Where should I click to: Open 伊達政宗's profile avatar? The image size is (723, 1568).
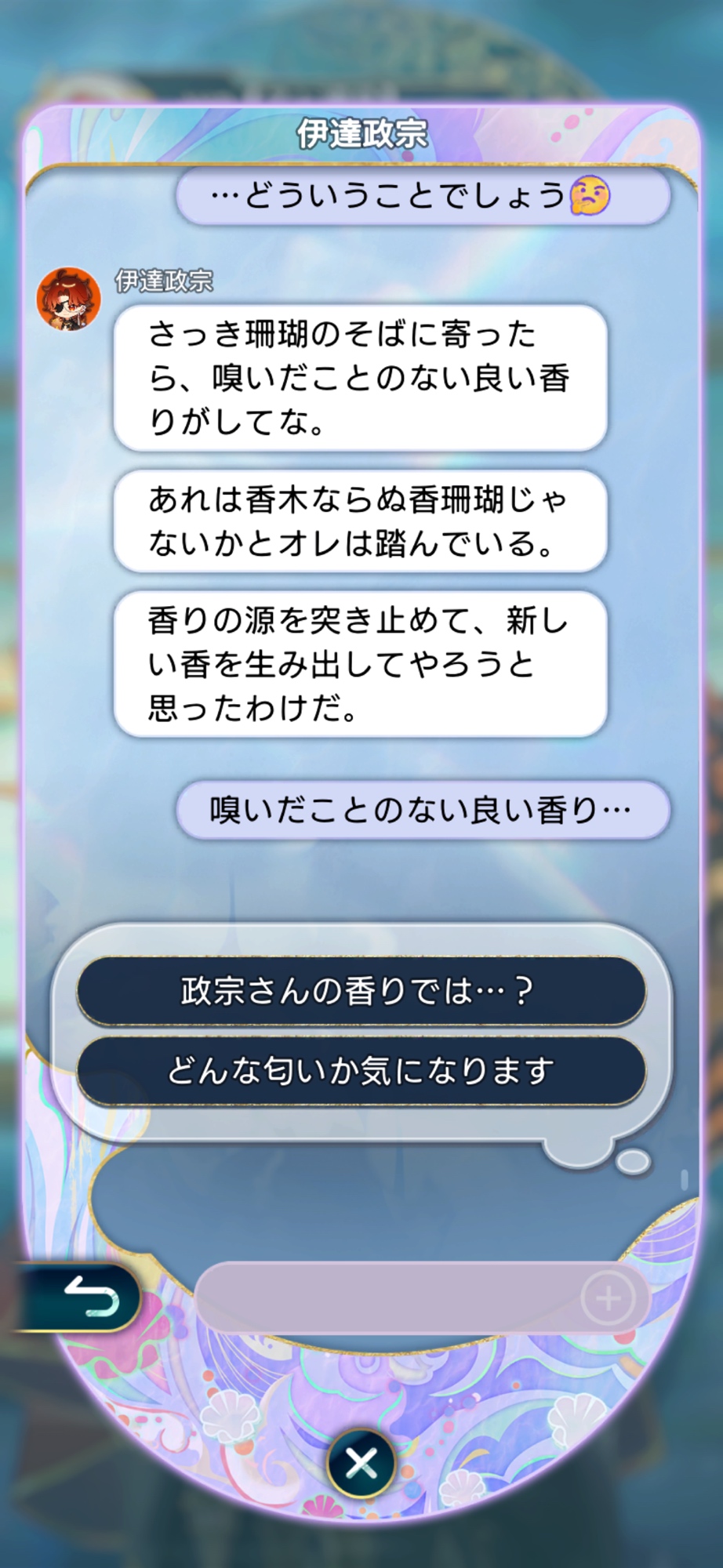(69, 299)
